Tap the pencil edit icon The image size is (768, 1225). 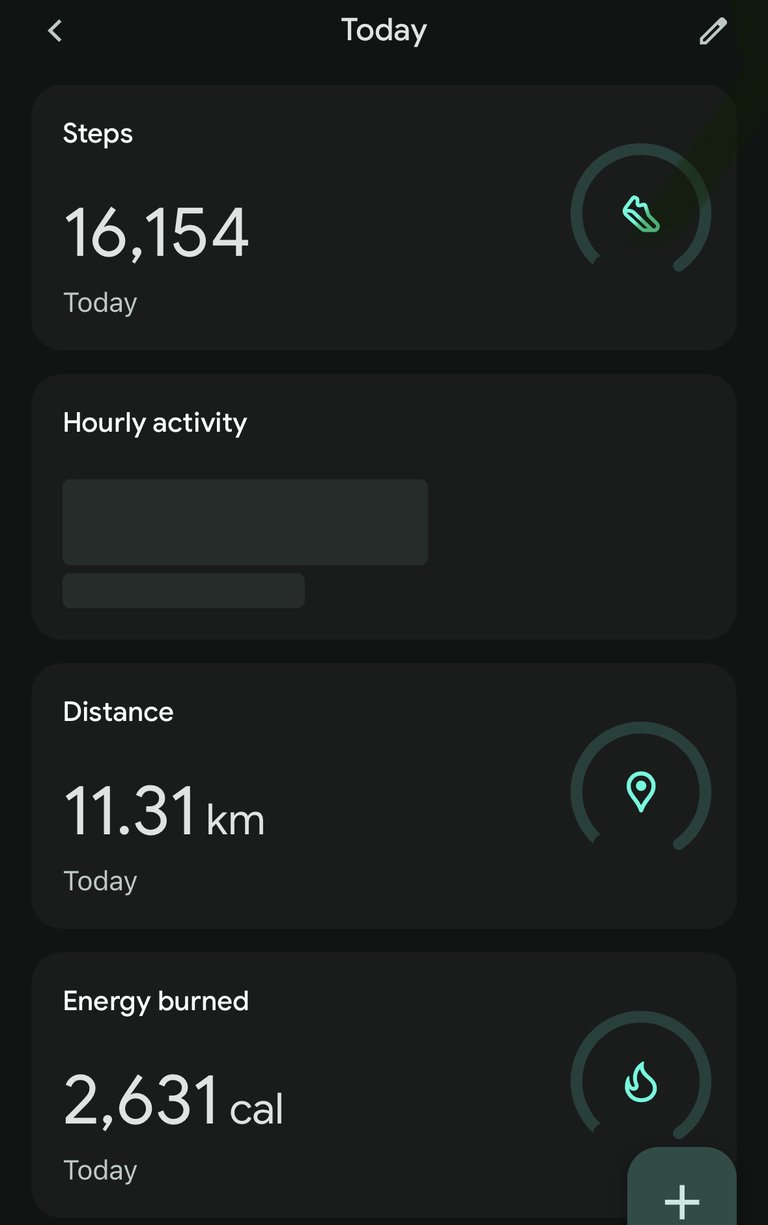712,32
